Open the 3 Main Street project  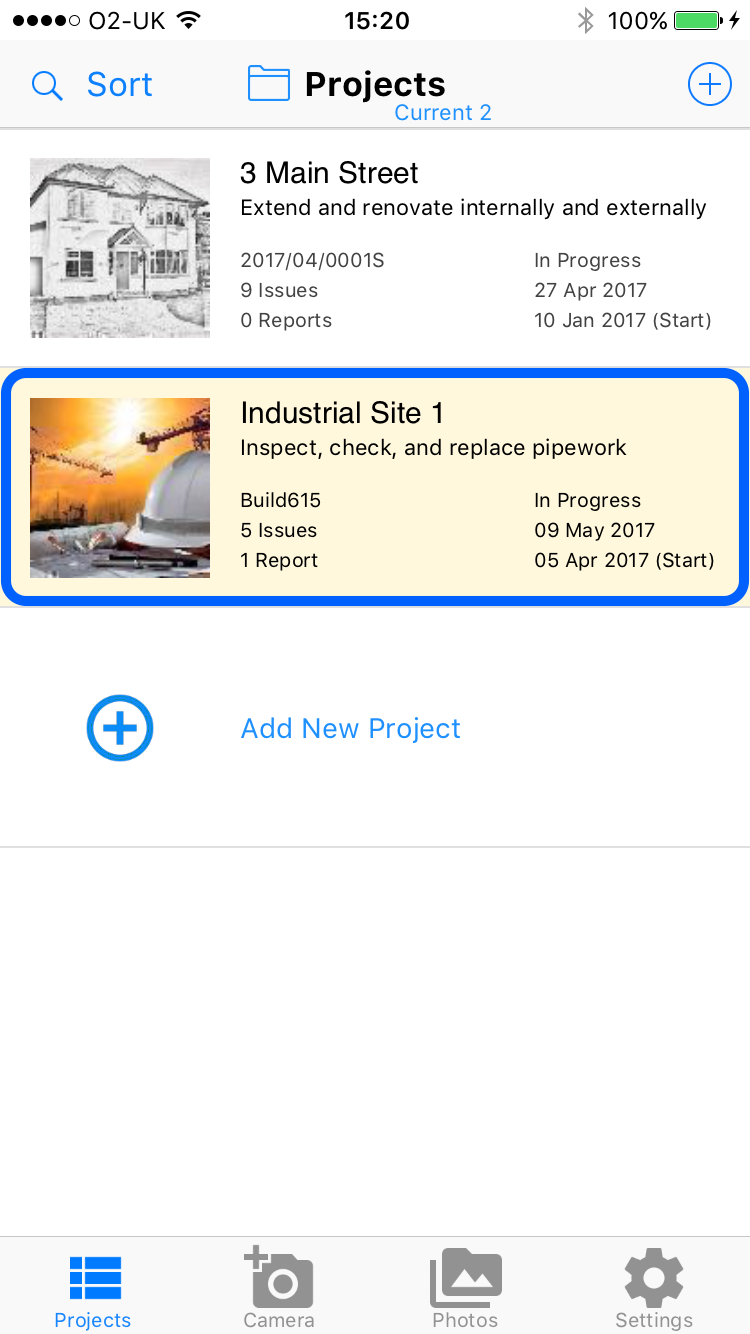tap(375, 248)
